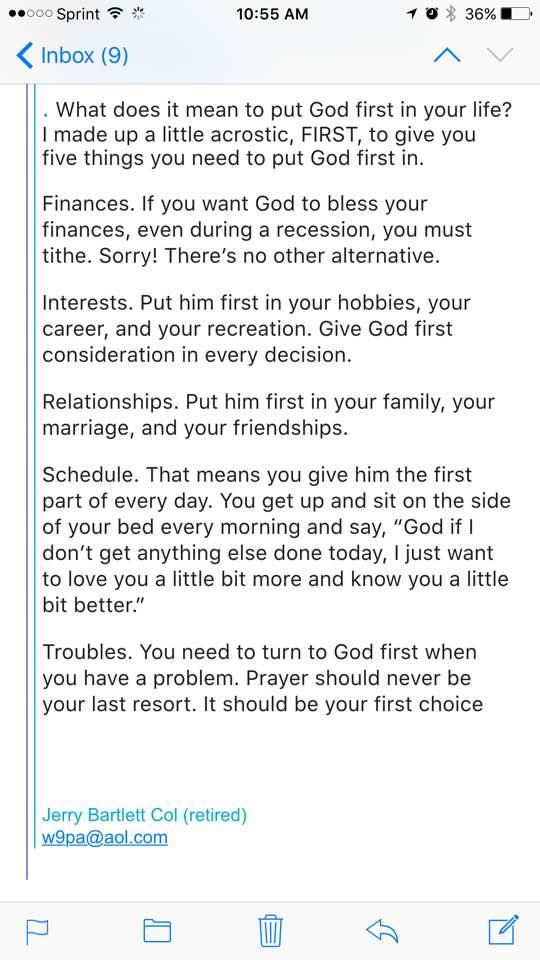Flag this email
The height and width of the screenshot is (960, 540).
click(x=36, y=931)
